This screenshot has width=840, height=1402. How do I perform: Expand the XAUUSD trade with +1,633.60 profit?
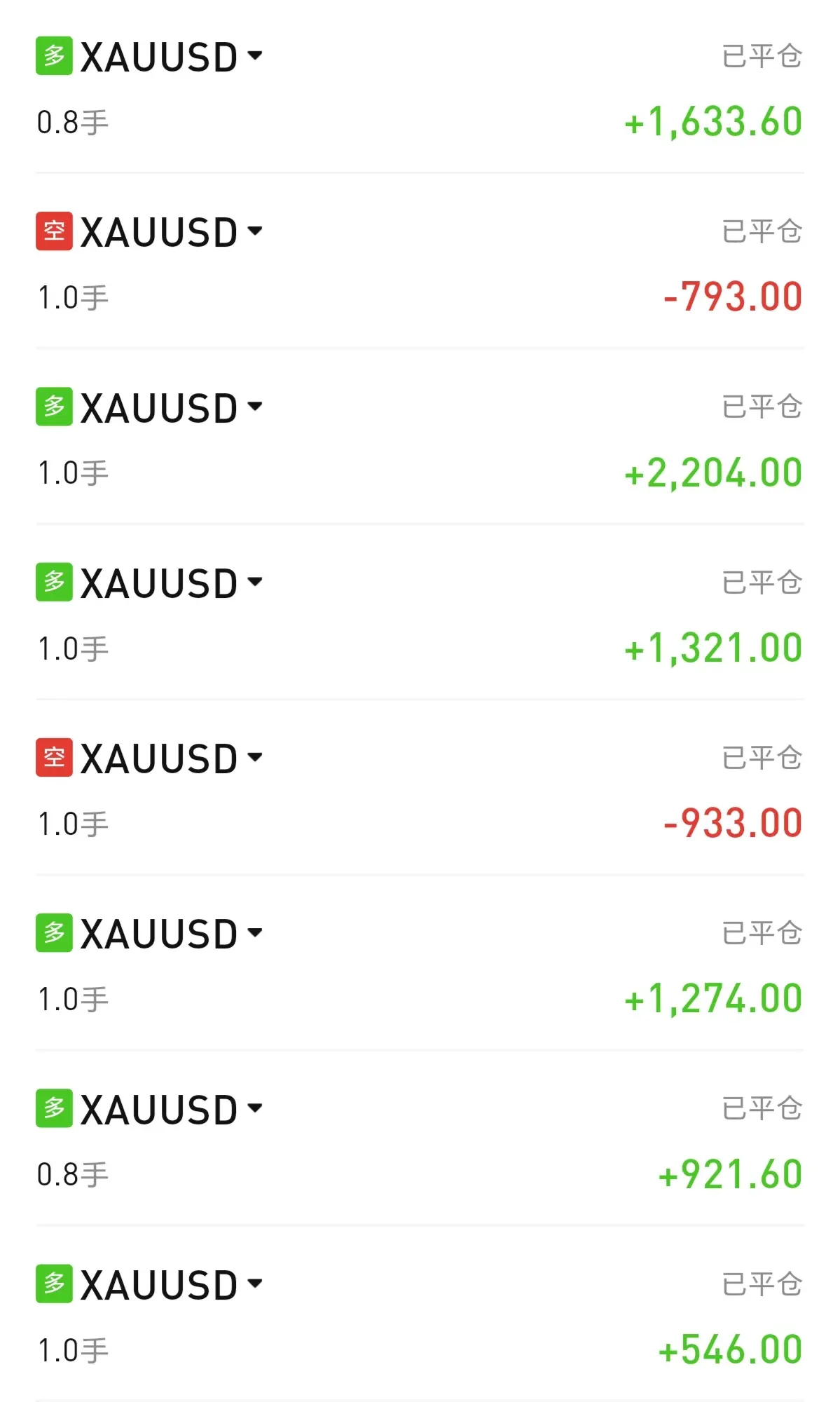[255, 55]
